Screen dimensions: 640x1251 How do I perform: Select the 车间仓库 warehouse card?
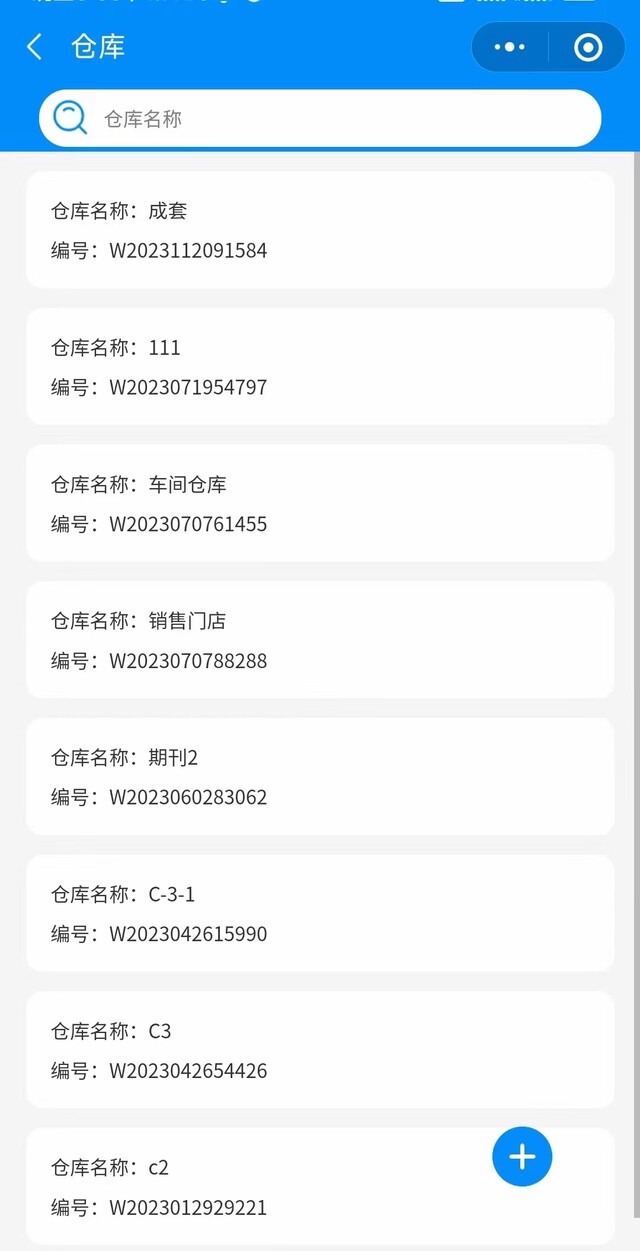pos(320,503)
